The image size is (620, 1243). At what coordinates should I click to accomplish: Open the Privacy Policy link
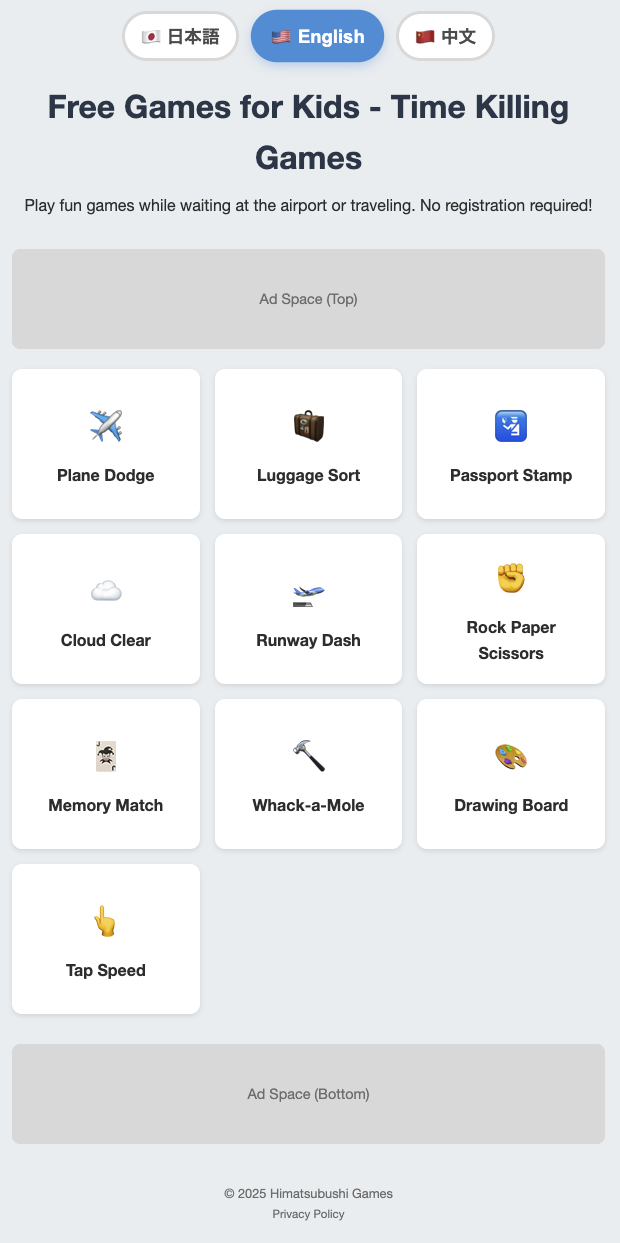pyautogui.click(x=308, y=1214)
